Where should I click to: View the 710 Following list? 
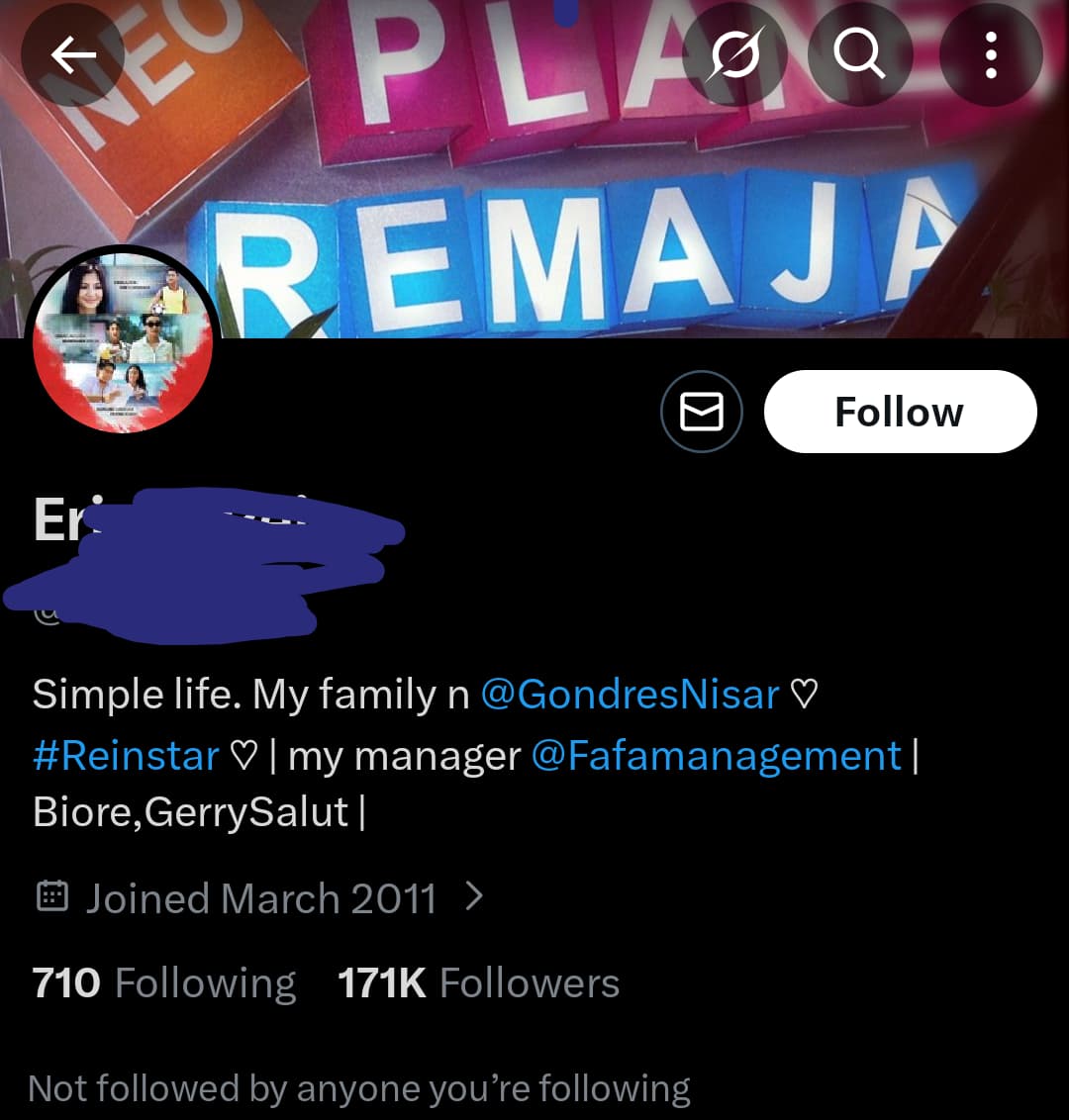(164, 983)
